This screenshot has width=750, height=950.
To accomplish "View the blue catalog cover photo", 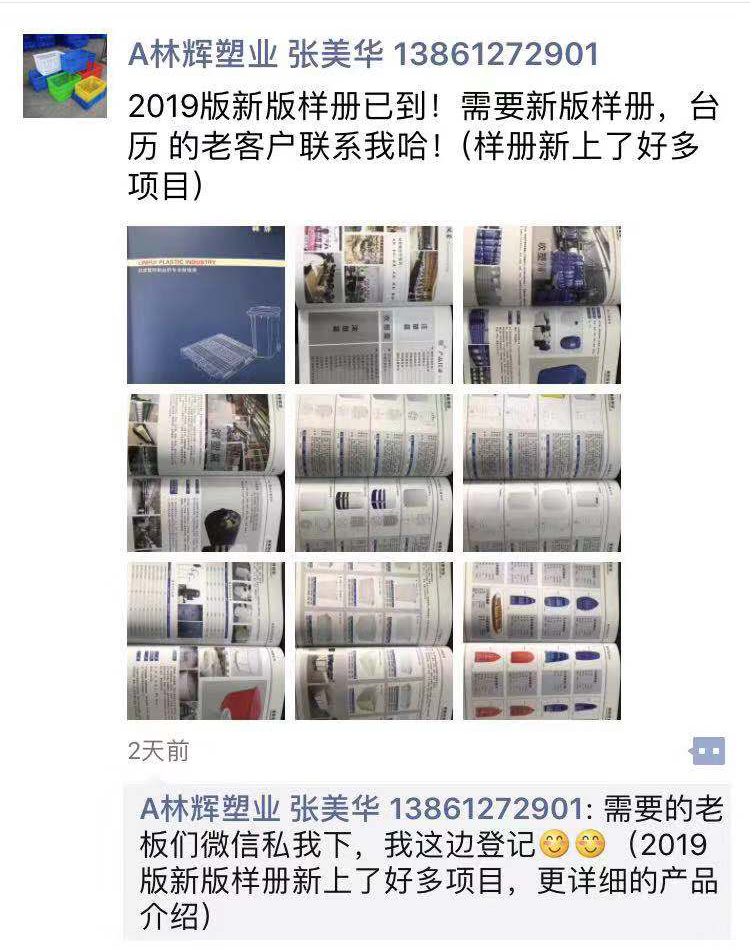I will click(206, 305).
